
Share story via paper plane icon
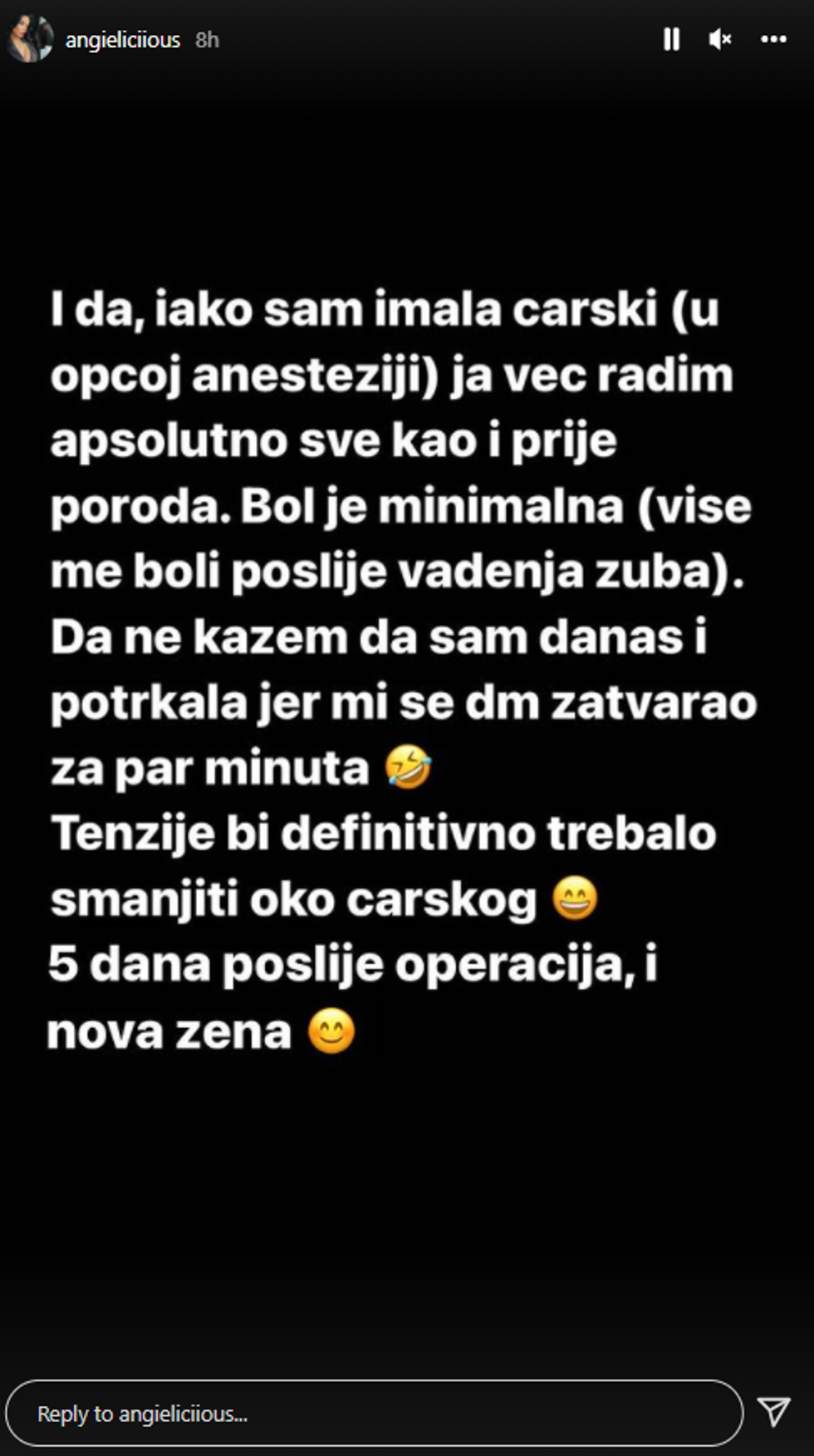[773, 1411]
